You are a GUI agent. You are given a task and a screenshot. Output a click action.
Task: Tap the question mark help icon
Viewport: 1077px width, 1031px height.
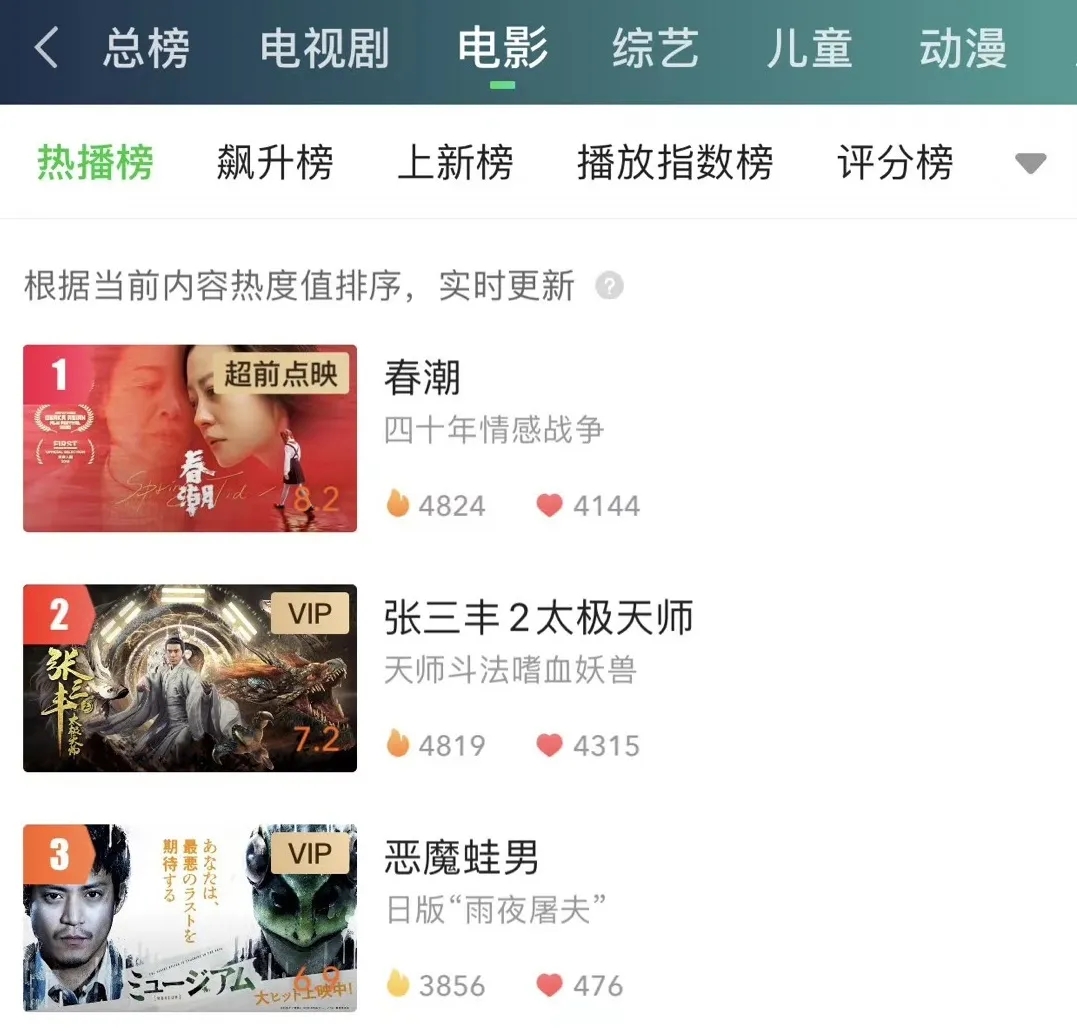point(609,287)
